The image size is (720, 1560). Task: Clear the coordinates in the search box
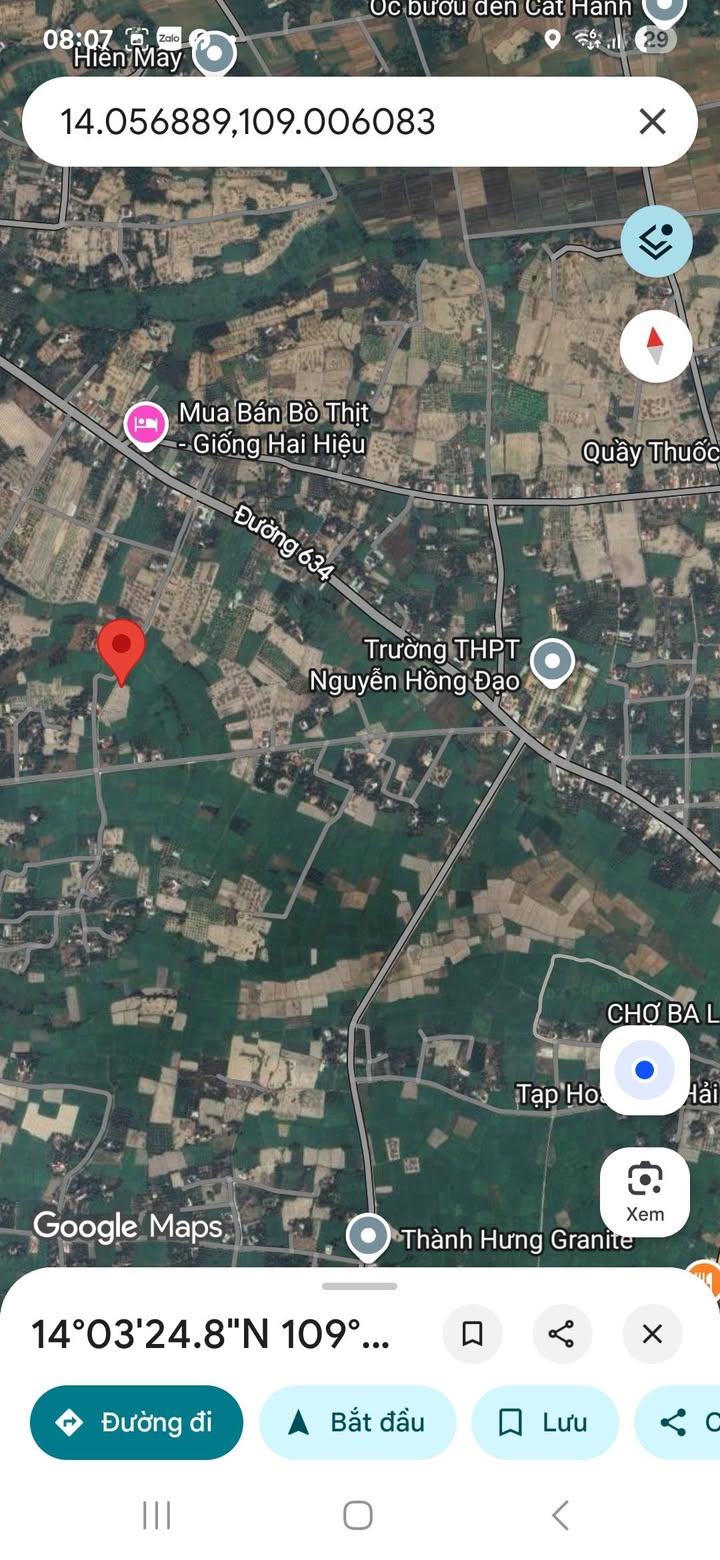[652, 122]
